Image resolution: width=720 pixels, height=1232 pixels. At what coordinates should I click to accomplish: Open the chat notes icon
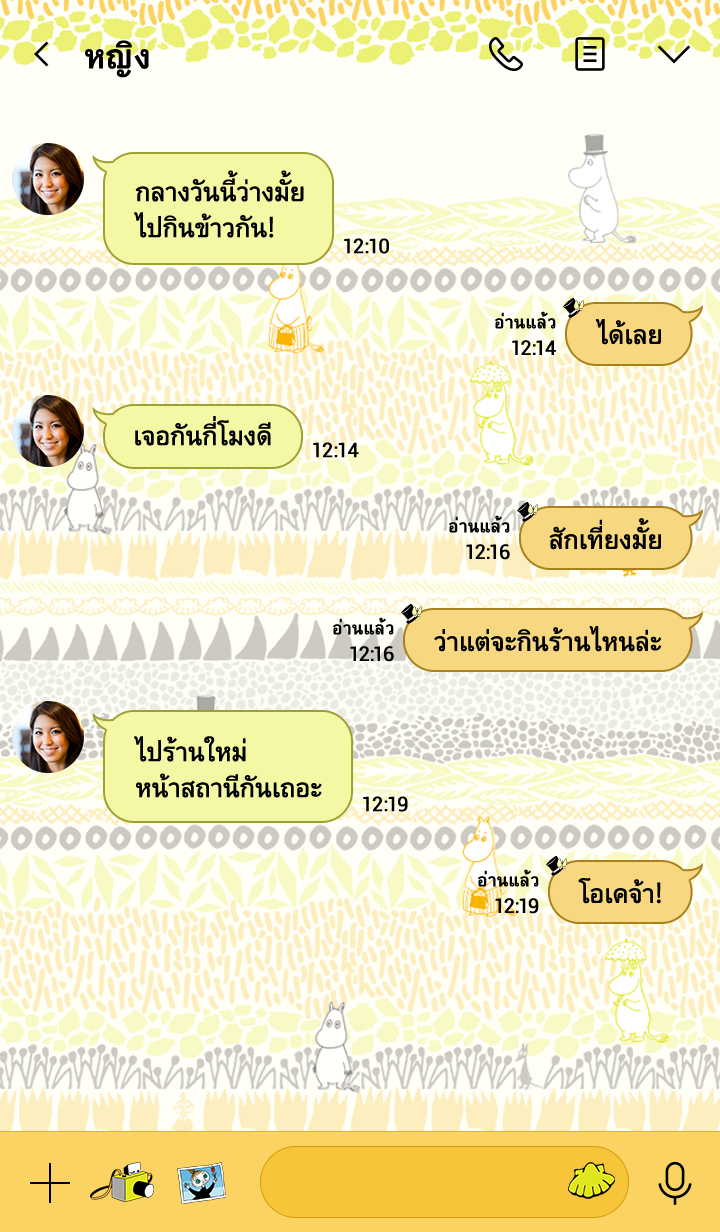tap(590, 54)
